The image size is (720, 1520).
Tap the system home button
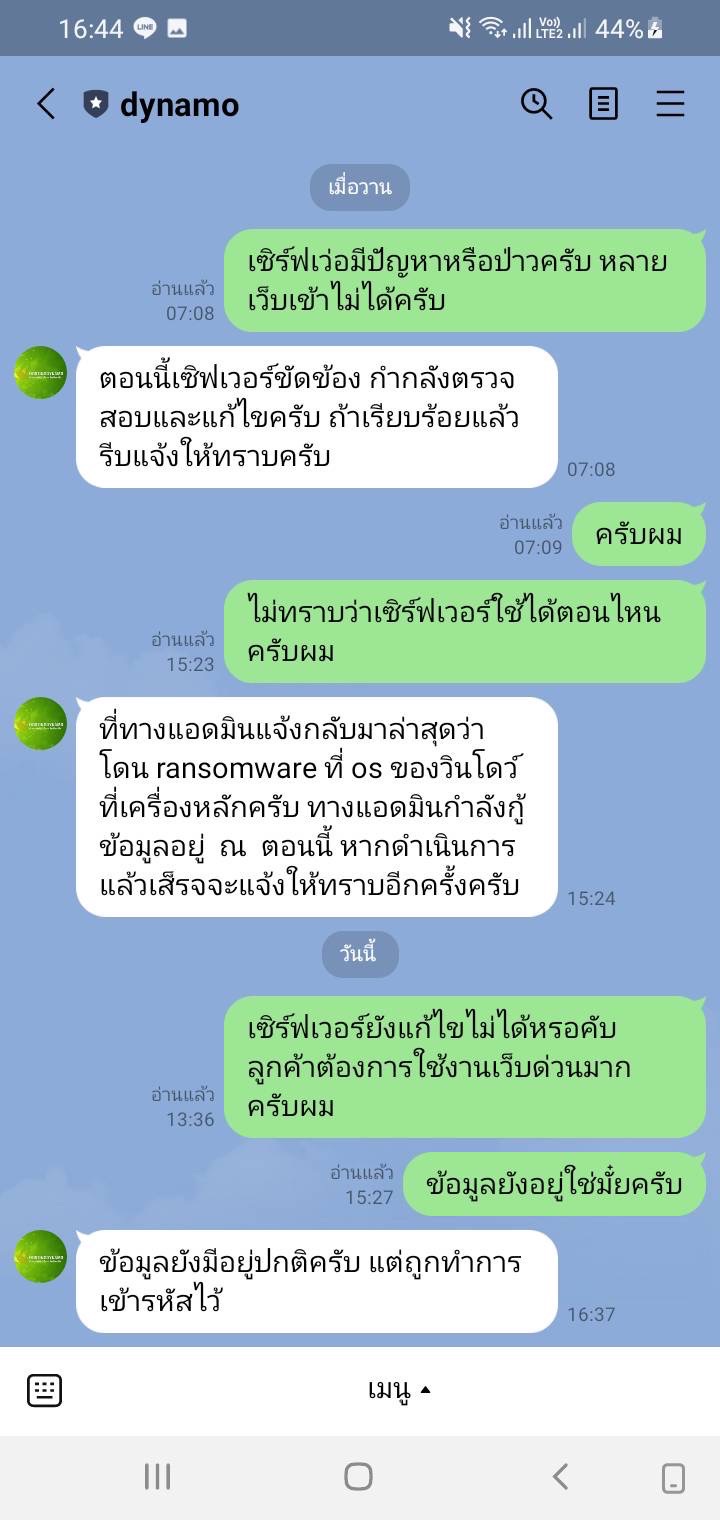point(358,1476)
